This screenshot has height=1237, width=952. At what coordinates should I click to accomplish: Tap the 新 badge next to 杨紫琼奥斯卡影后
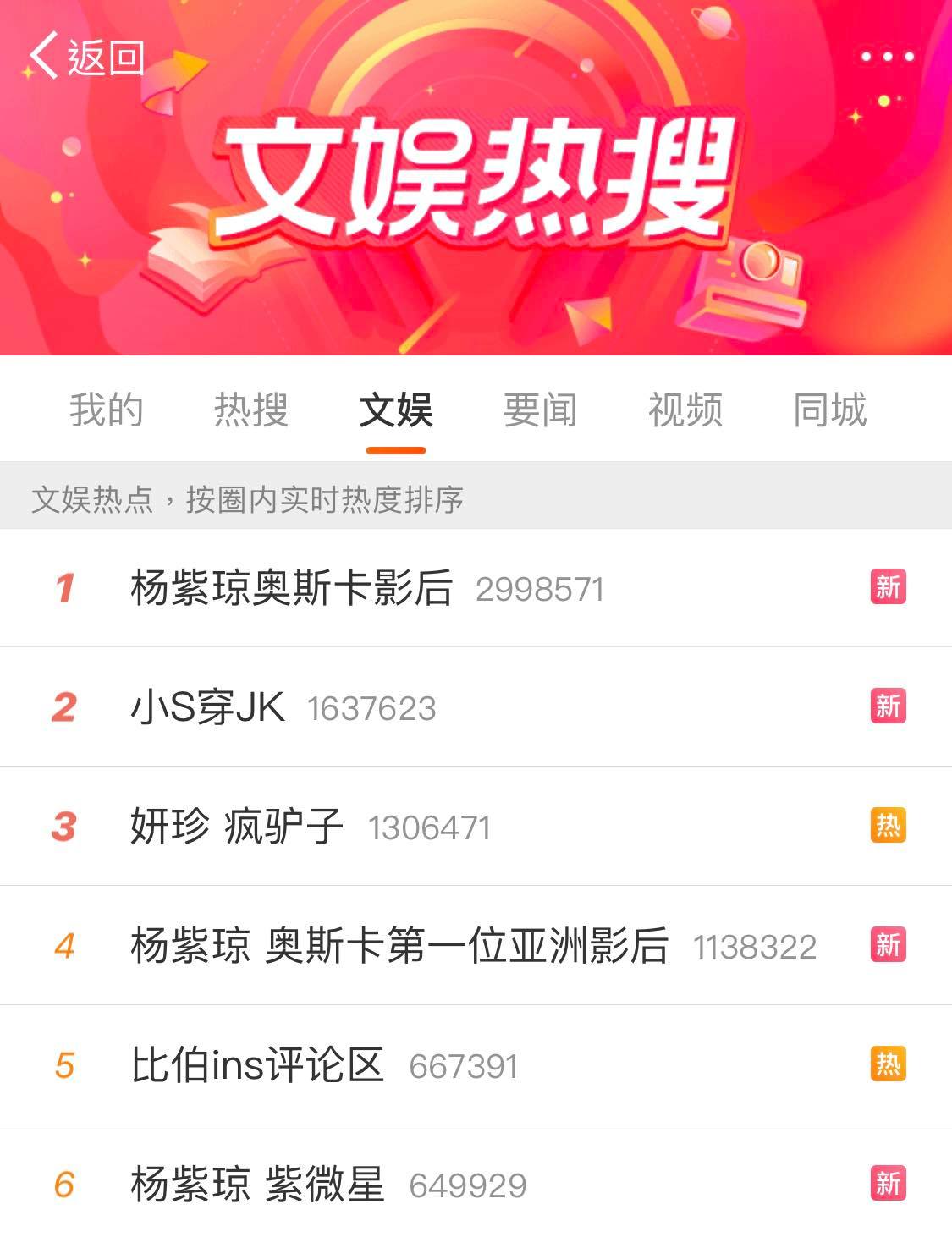click(885, 588)
